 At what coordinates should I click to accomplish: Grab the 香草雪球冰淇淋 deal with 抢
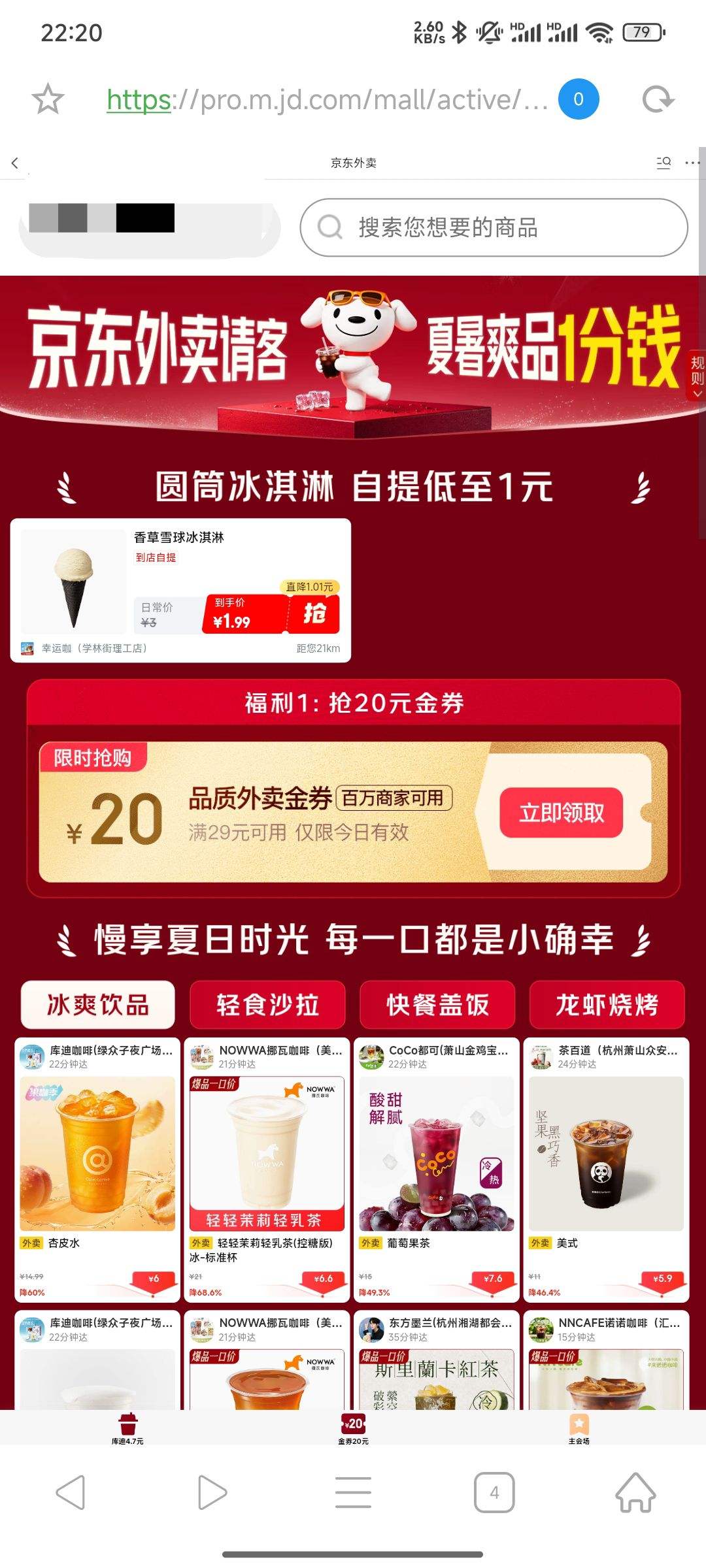click(314, 613)
